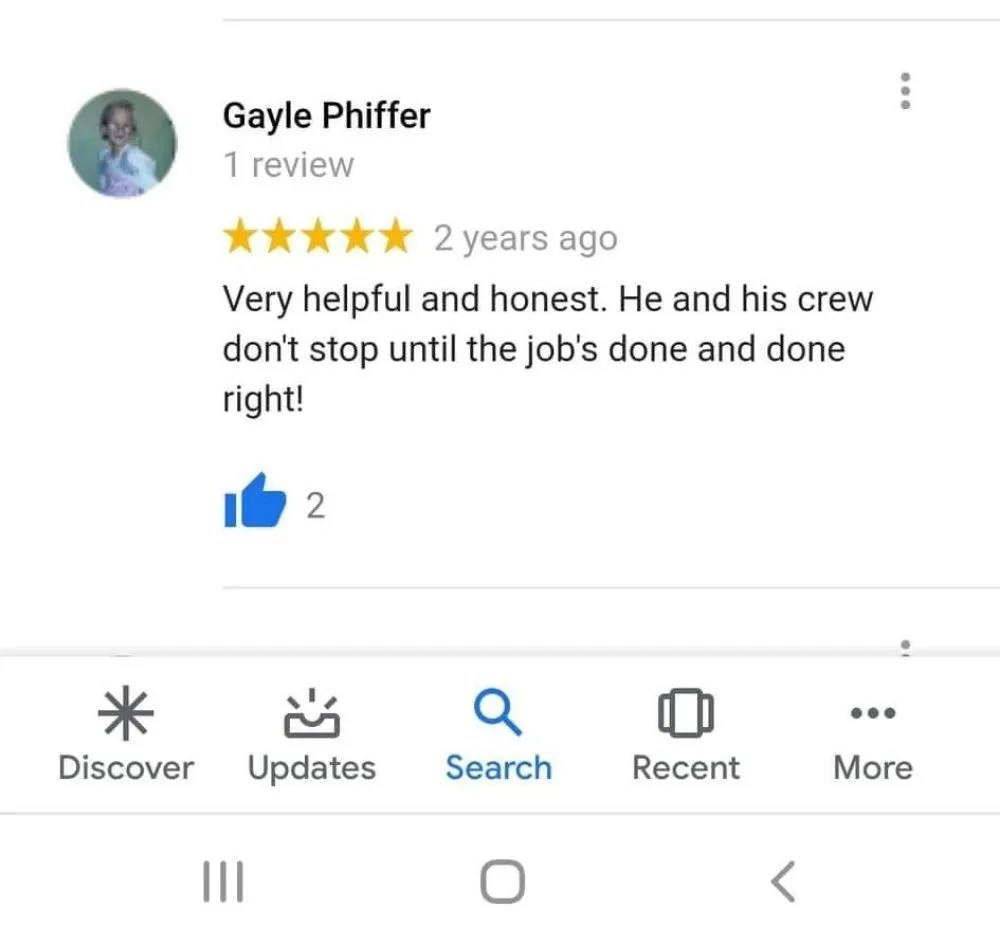Go to the home screen
The width and height of the screenshot is (1000, 944).
(502, 881)
